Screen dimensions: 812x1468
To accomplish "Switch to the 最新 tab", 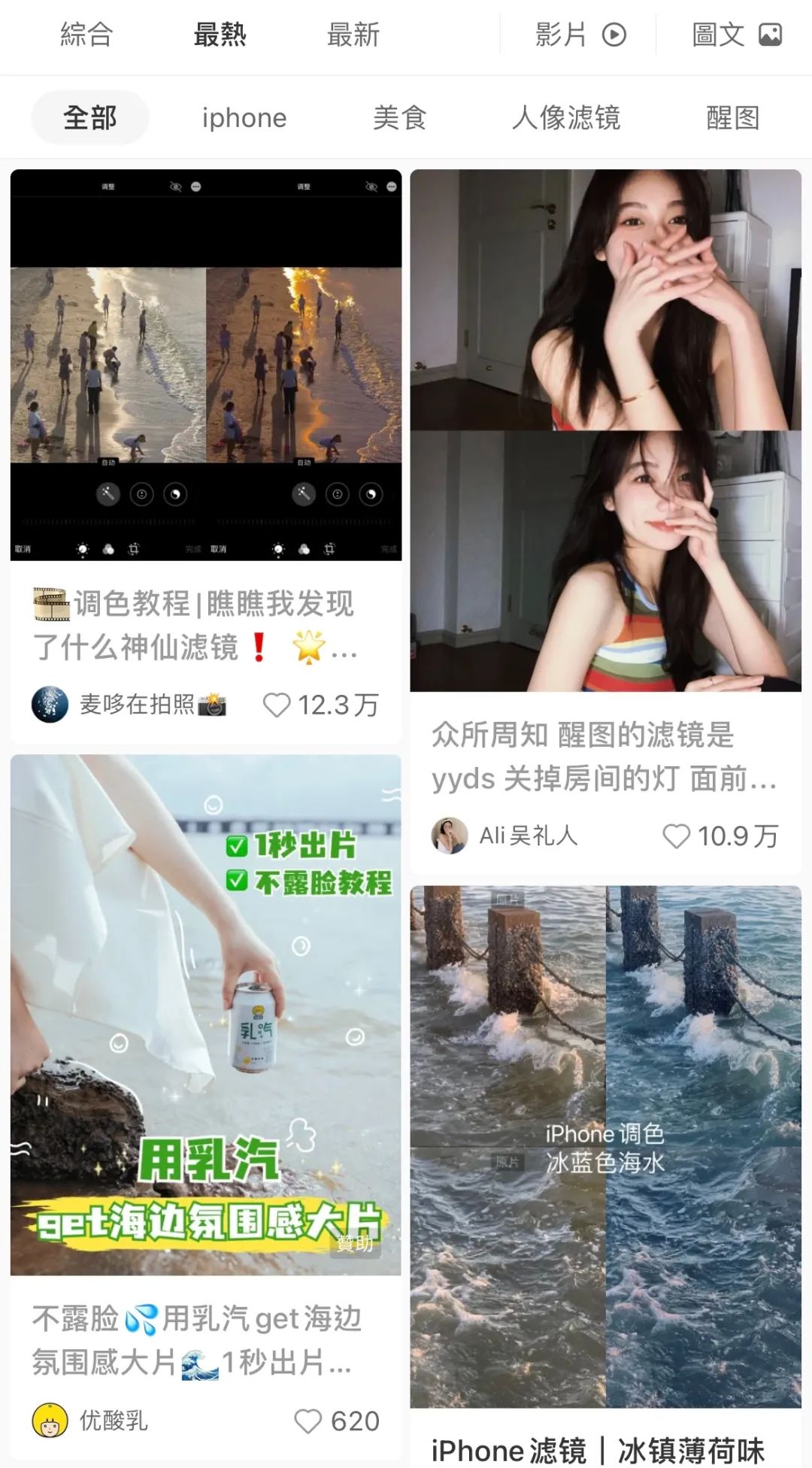I will [353, 35].
